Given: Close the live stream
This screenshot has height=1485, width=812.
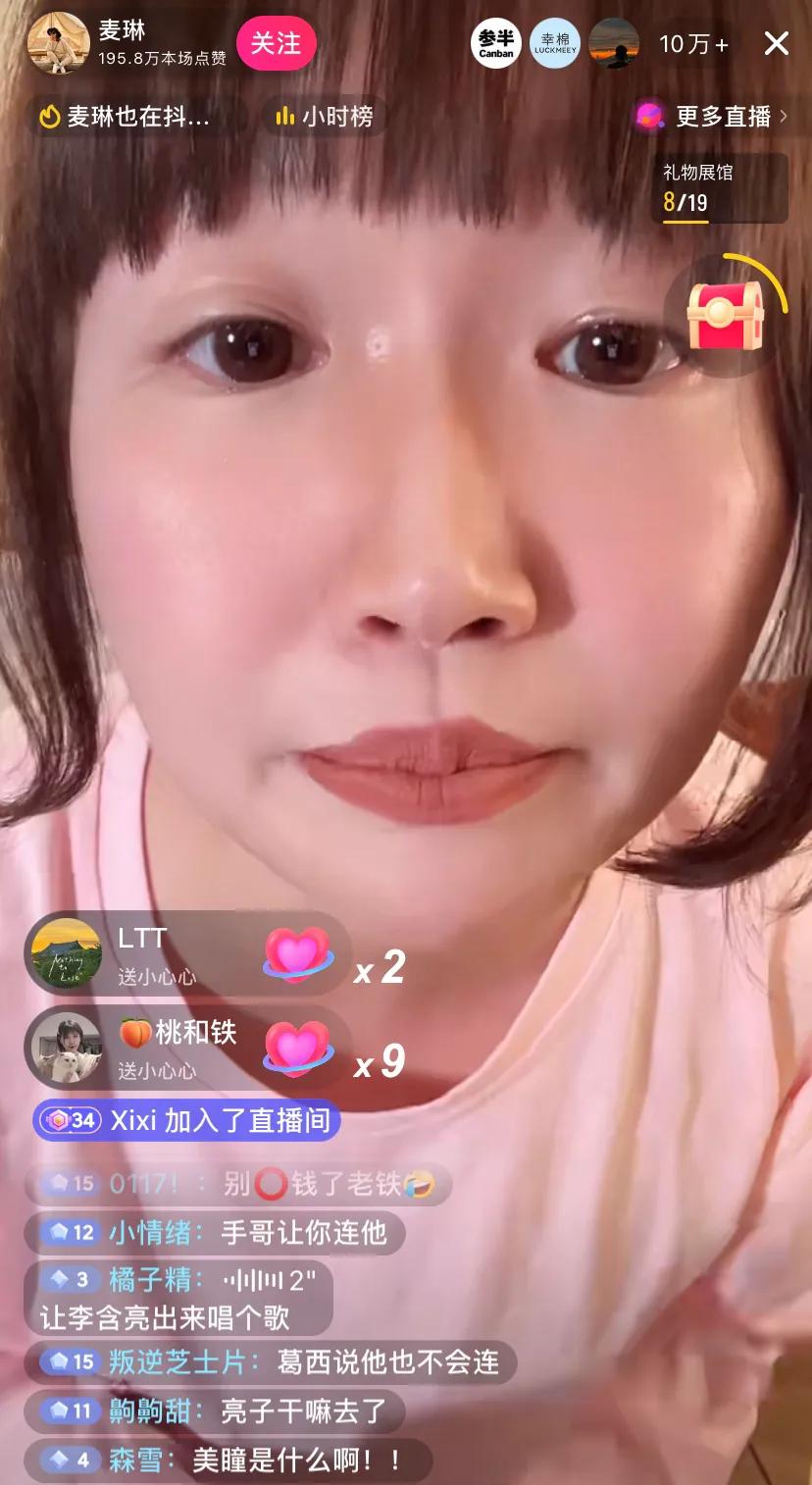Looking at the screenshot, I should (777, 43).
